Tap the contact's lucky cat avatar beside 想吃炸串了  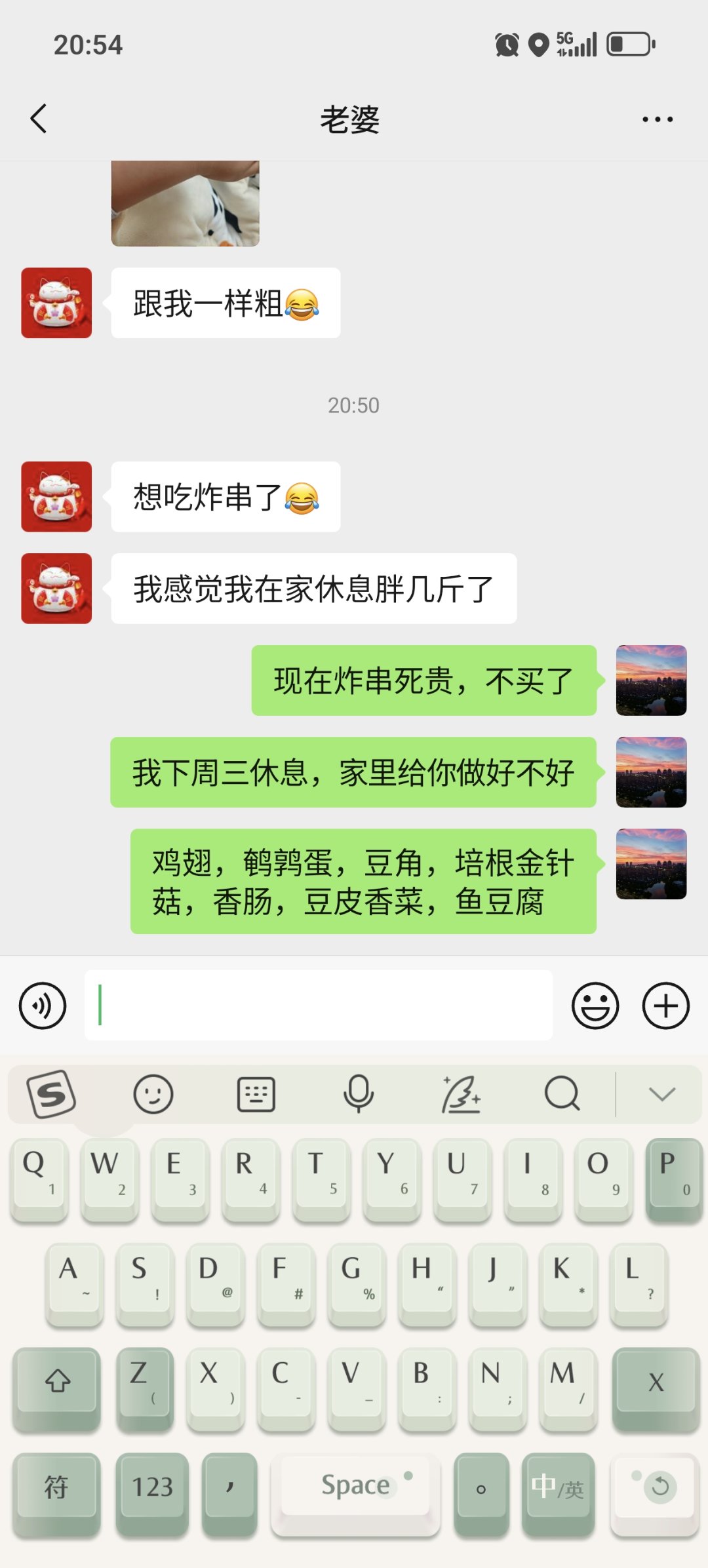tap(56, 496)
